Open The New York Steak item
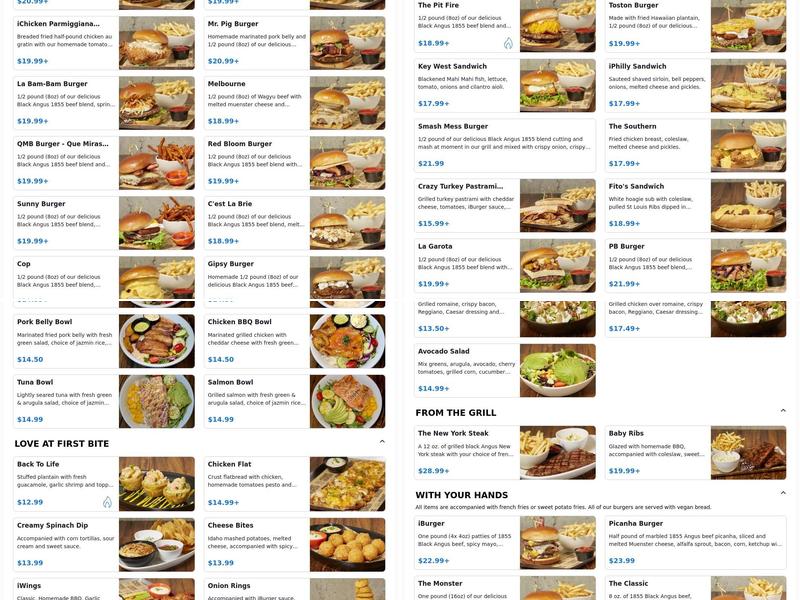This screenshot has height=600, width=800. click(x=467, y=452)
